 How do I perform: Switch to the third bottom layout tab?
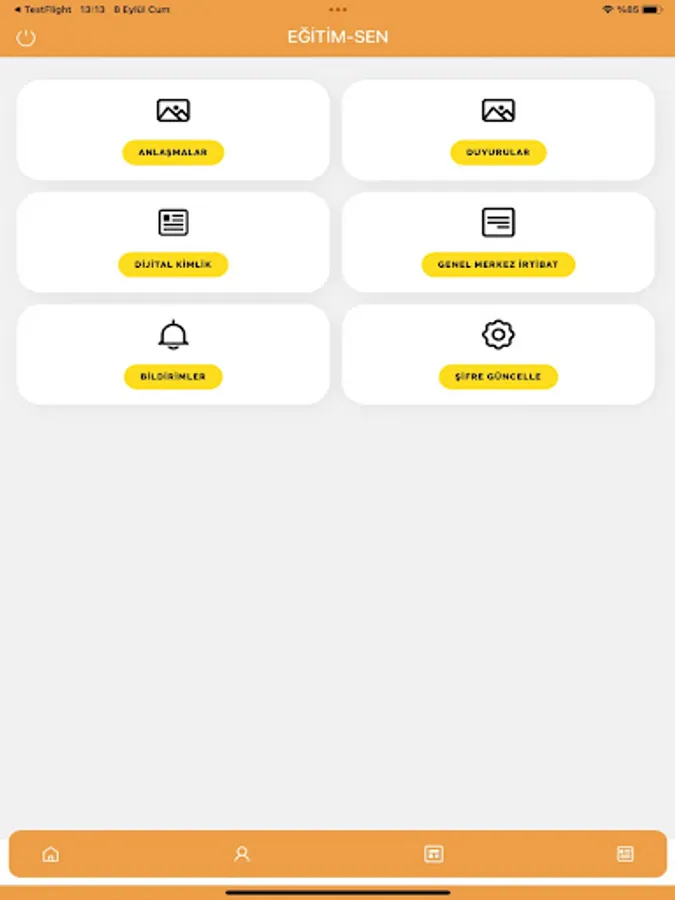click(433, 854)
